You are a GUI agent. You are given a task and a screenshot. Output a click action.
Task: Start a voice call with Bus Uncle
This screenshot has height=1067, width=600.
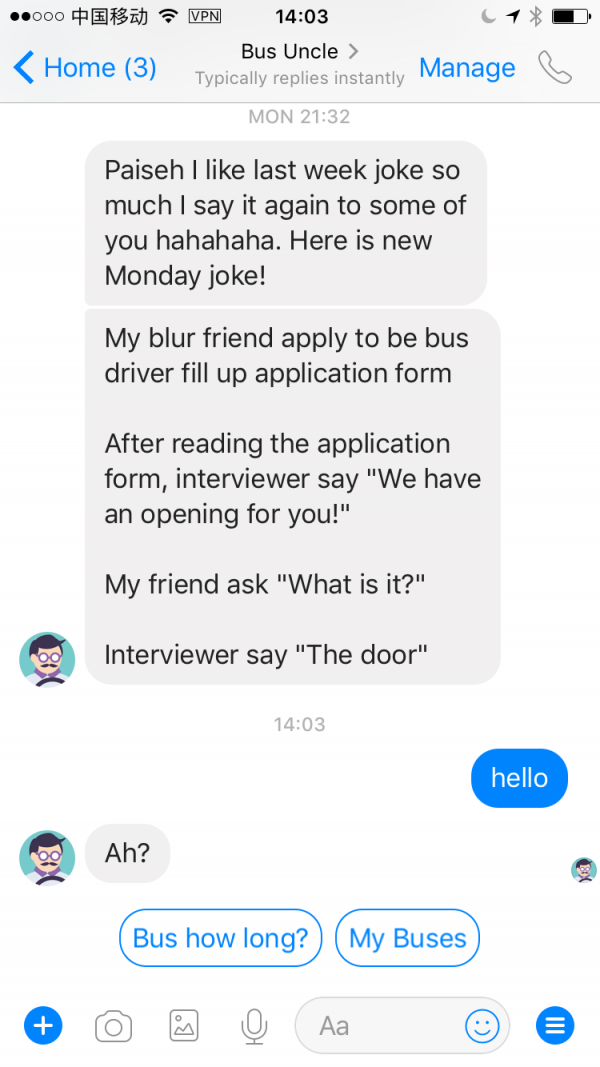pyautogui.click(x=554, y=68)
